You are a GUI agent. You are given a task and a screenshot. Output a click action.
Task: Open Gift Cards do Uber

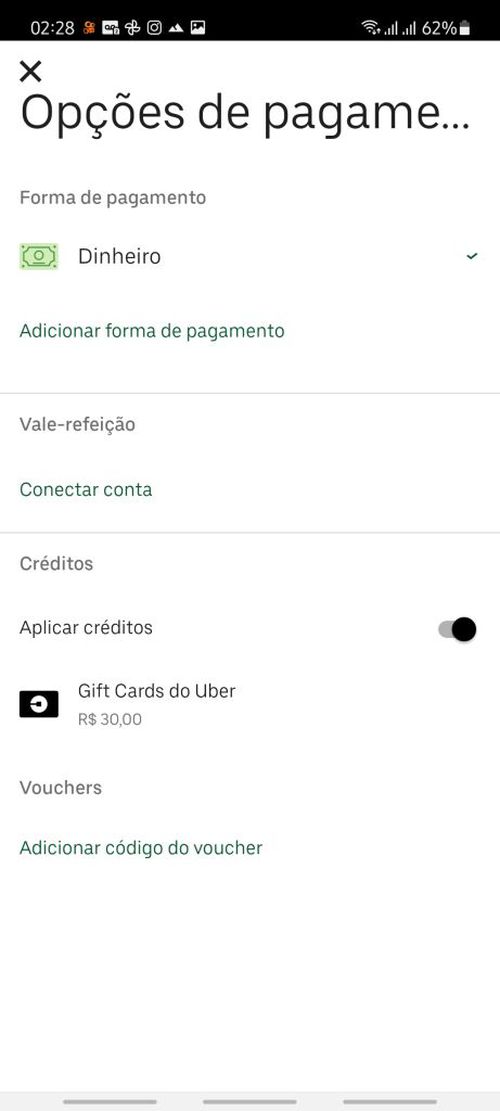(x=250, y=704)
